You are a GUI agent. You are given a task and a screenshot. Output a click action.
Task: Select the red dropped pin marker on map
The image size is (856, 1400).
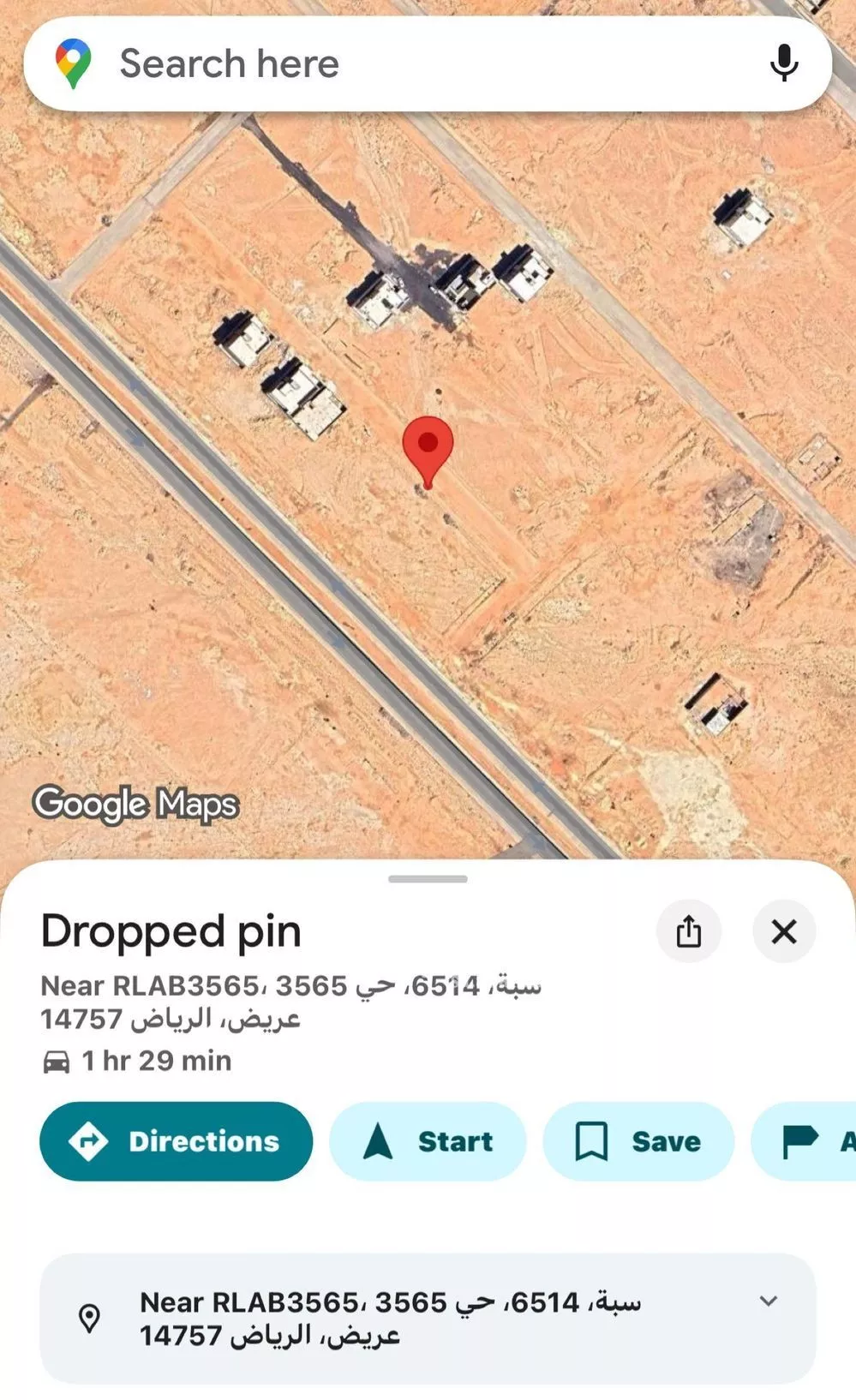point(428,446)
